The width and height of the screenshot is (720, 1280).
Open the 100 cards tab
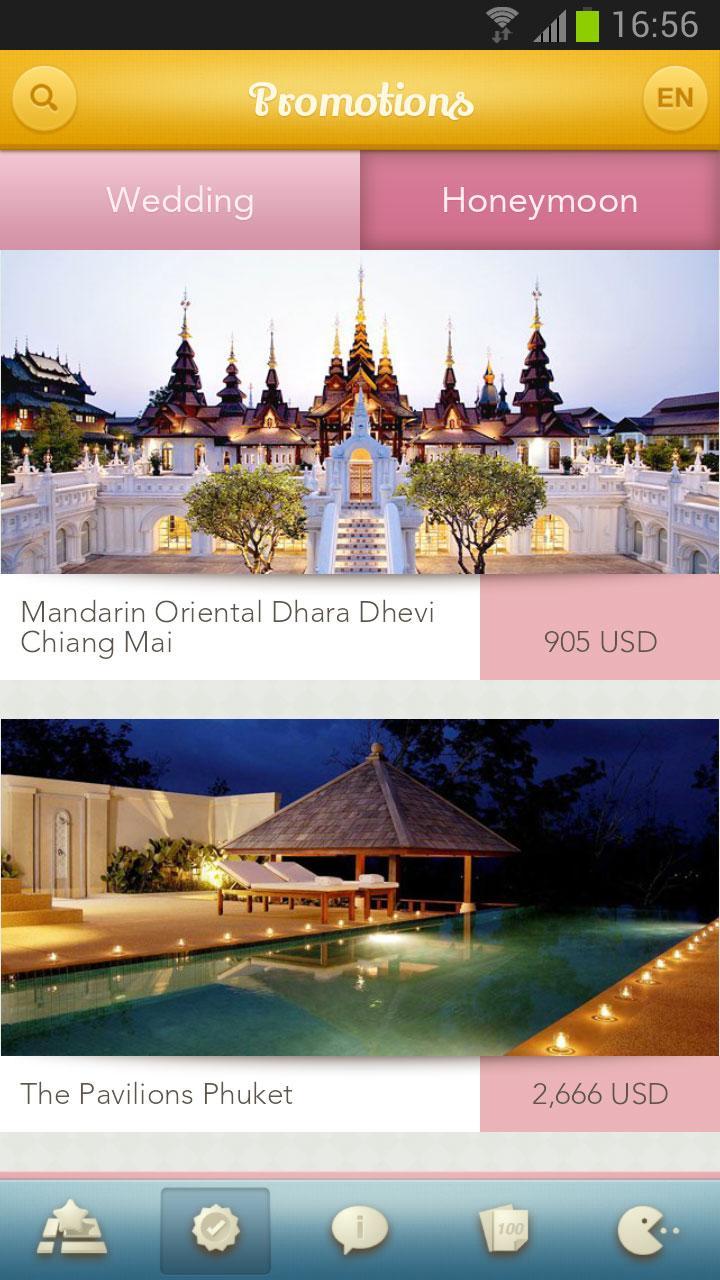click(503, 1230)
